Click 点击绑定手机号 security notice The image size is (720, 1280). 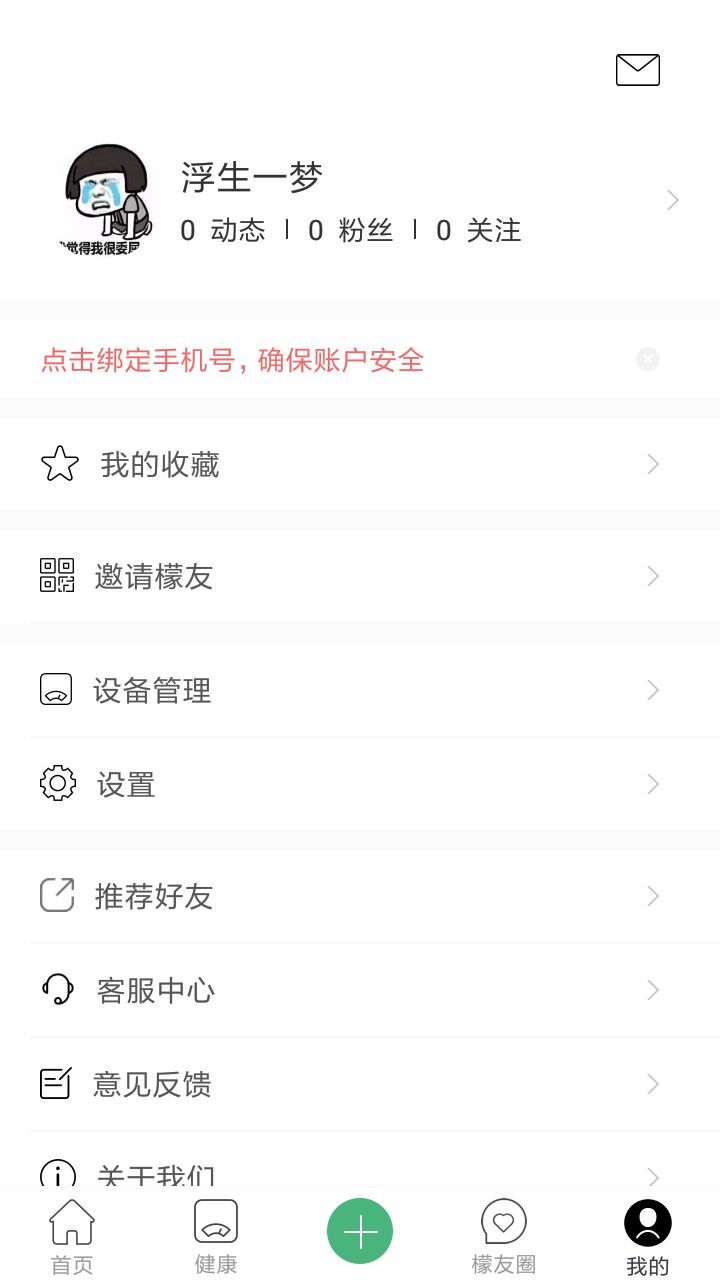pos(232,360)
